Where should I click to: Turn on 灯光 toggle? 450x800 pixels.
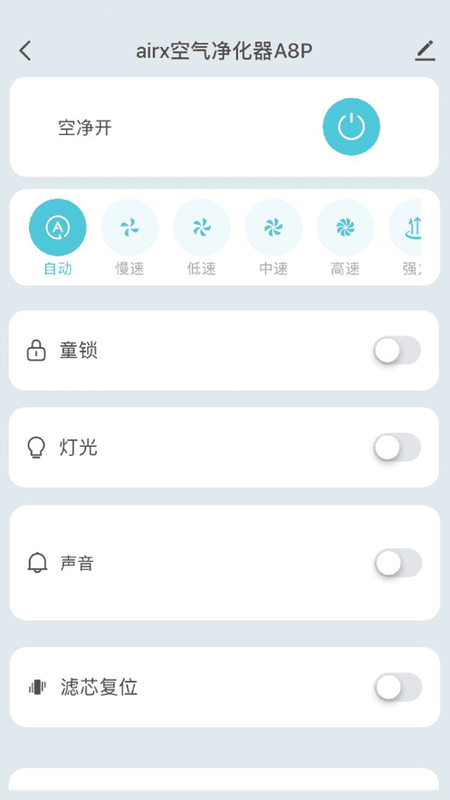point(397,447)
